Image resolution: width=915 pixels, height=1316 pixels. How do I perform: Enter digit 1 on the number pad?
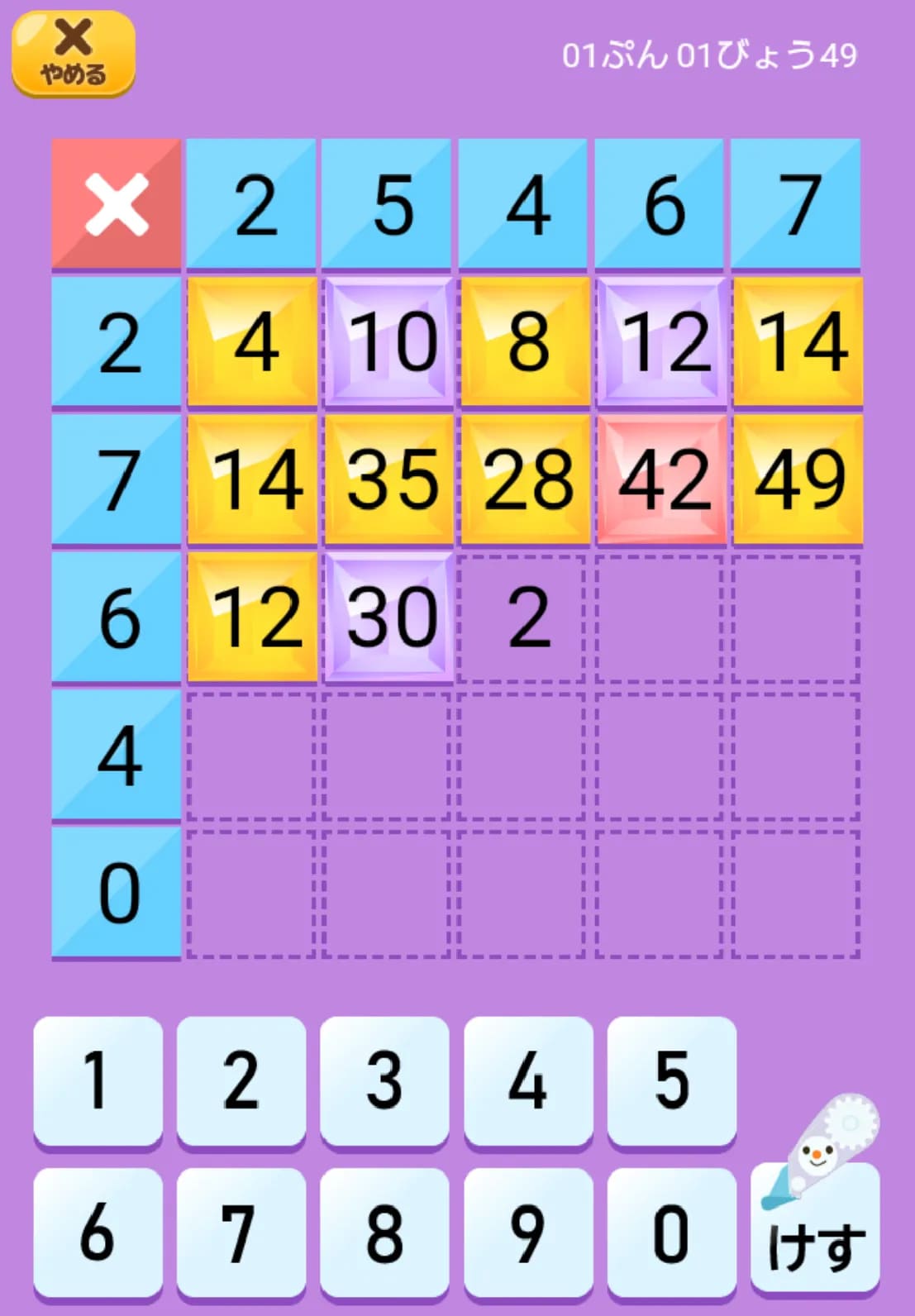point(98,1080)
